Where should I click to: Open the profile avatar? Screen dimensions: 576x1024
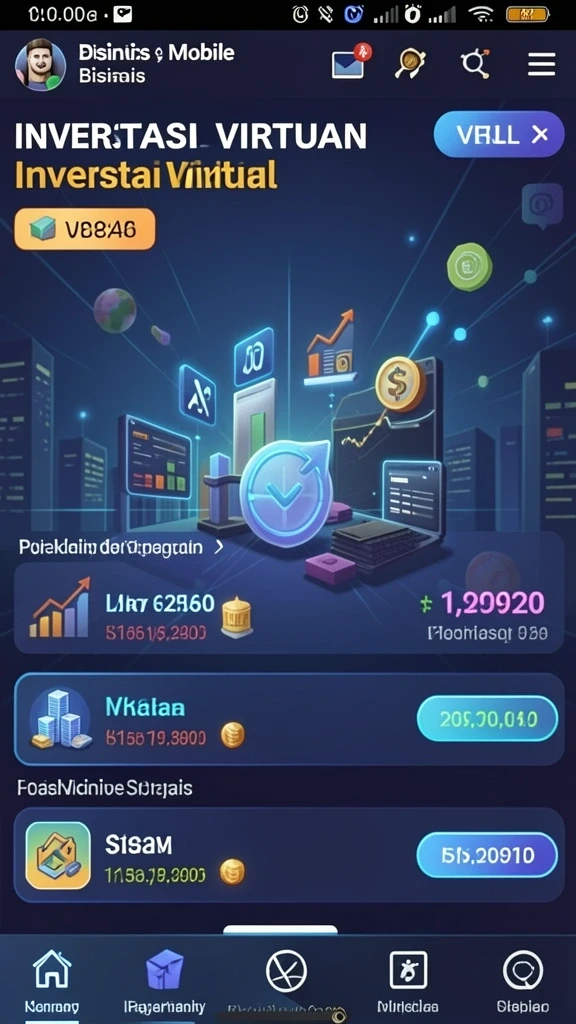(40, 65)
